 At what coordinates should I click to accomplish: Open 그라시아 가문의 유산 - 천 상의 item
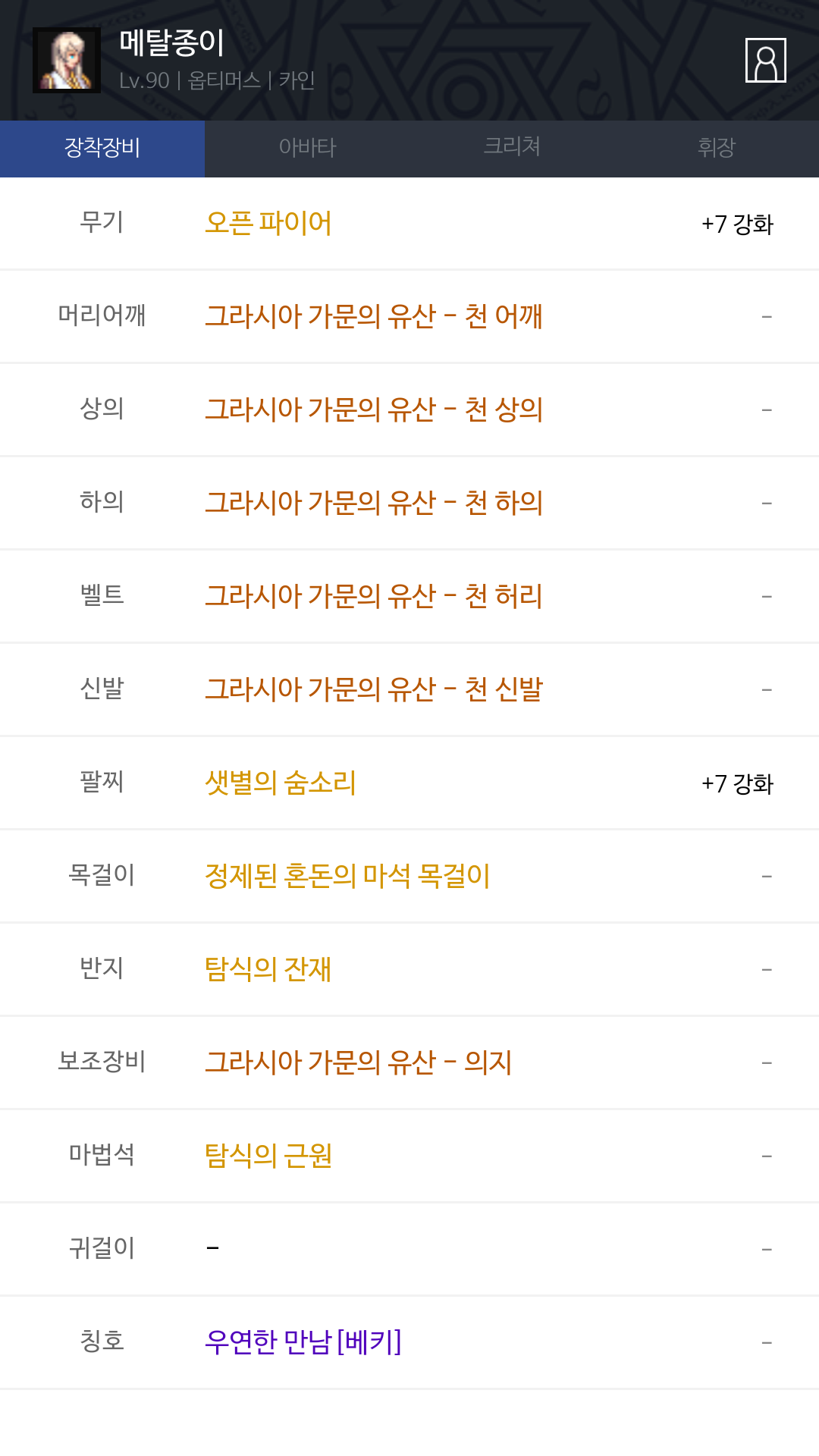pyautogui.click(x=374, y=409)
